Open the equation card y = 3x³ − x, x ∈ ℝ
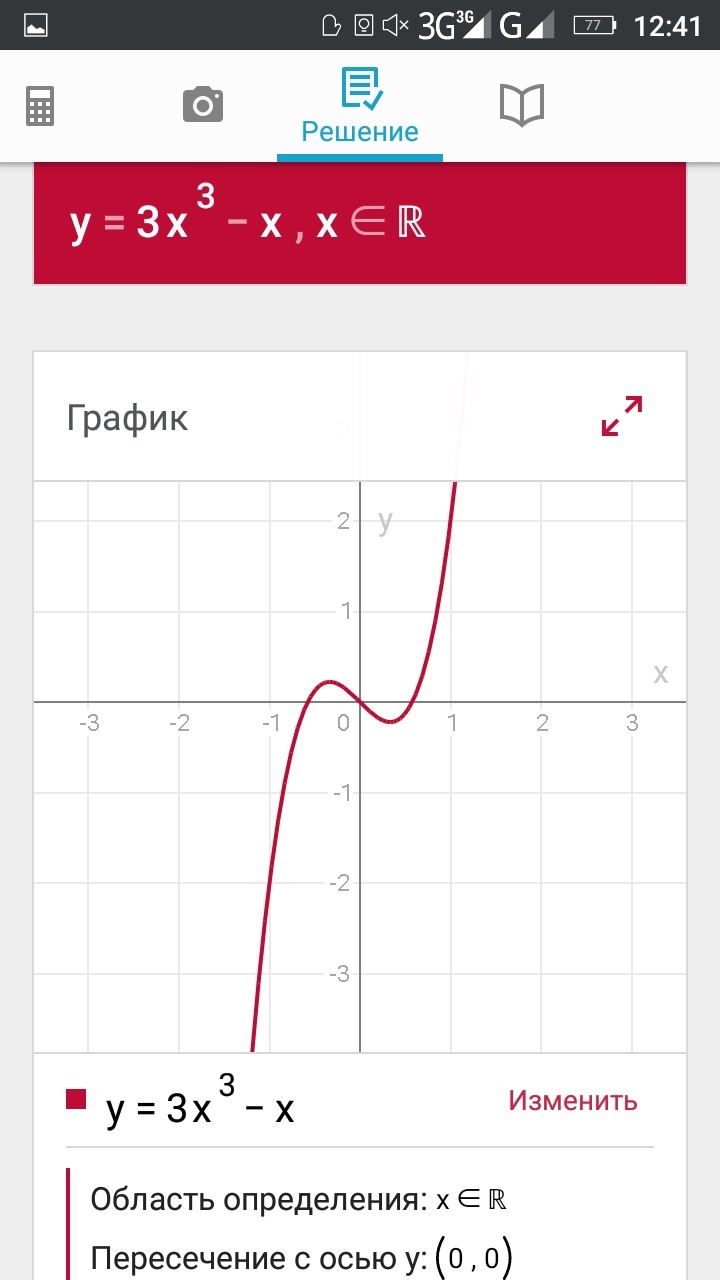The height and width of the screenshot is (1280, 720). (x=360, y=222)
